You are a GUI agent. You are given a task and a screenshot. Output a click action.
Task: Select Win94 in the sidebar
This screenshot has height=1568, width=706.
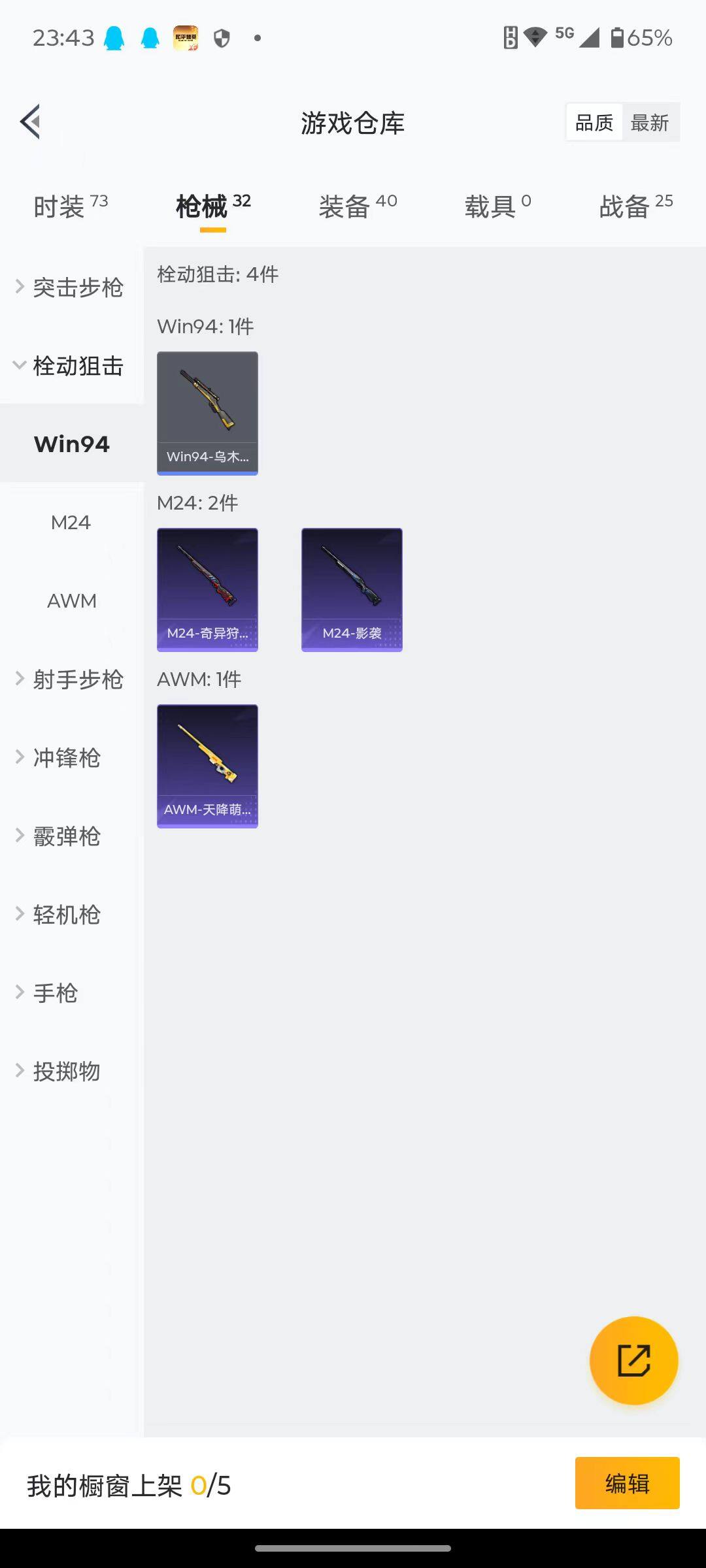coord(72,443)
